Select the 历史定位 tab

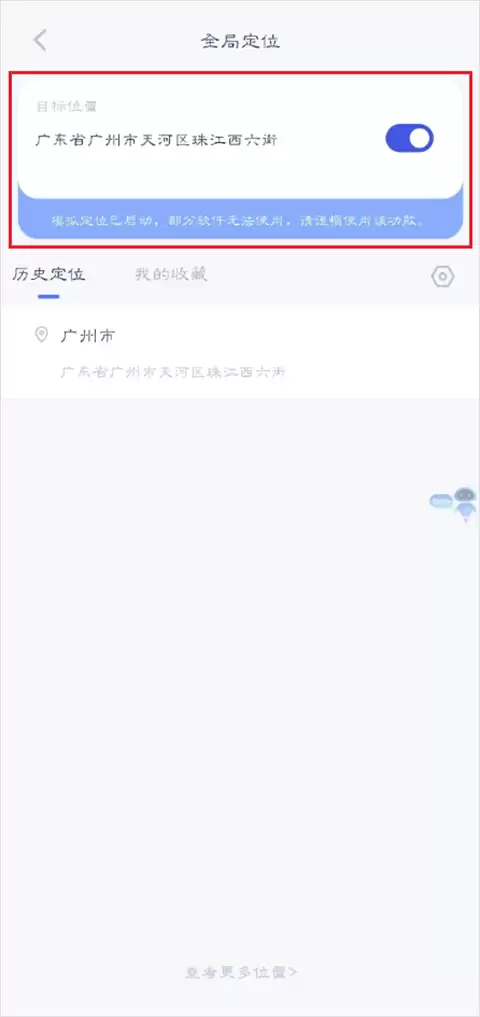click(49, 274)
